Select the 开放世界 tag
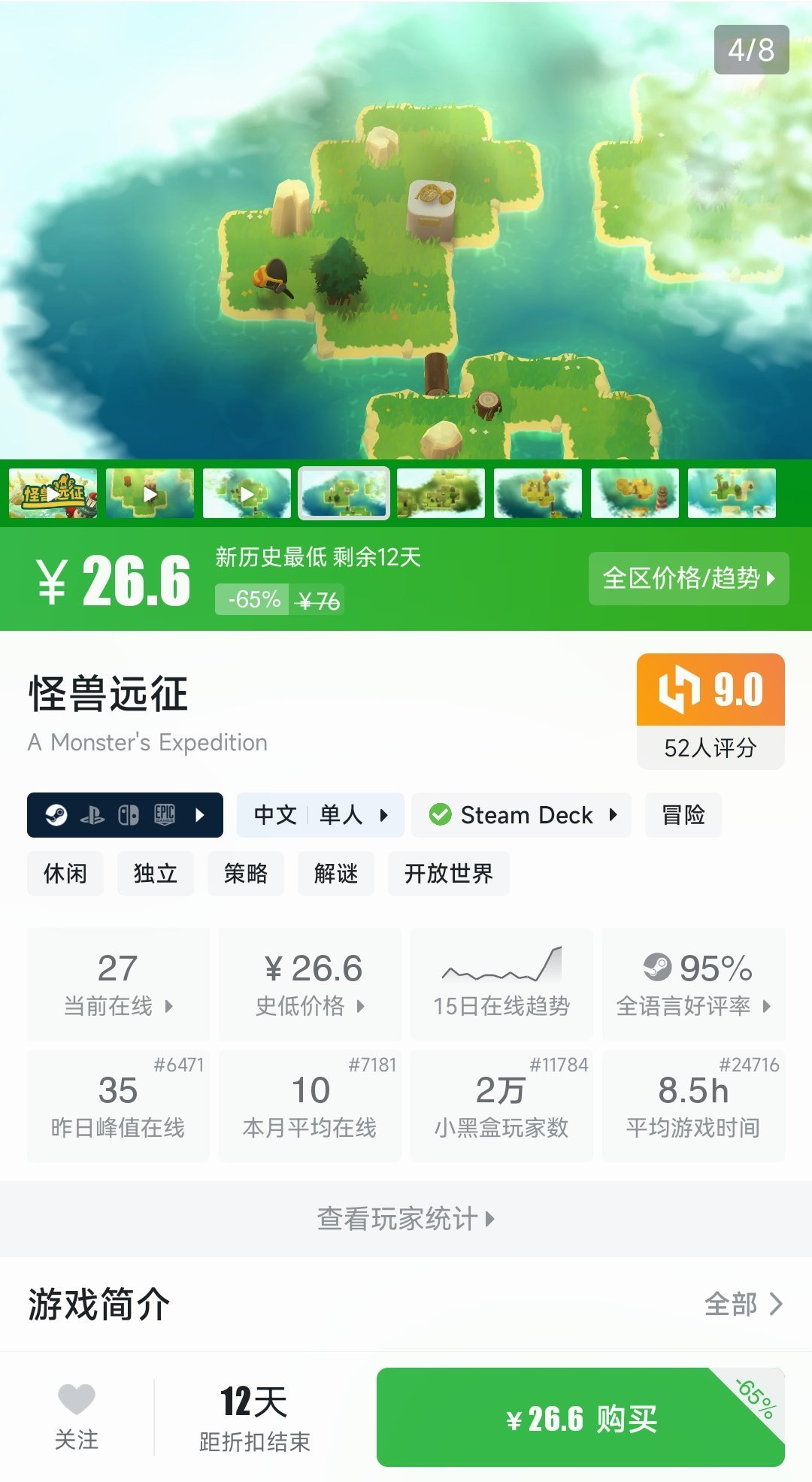This screenshot has width=812, height=1482. 449,874
